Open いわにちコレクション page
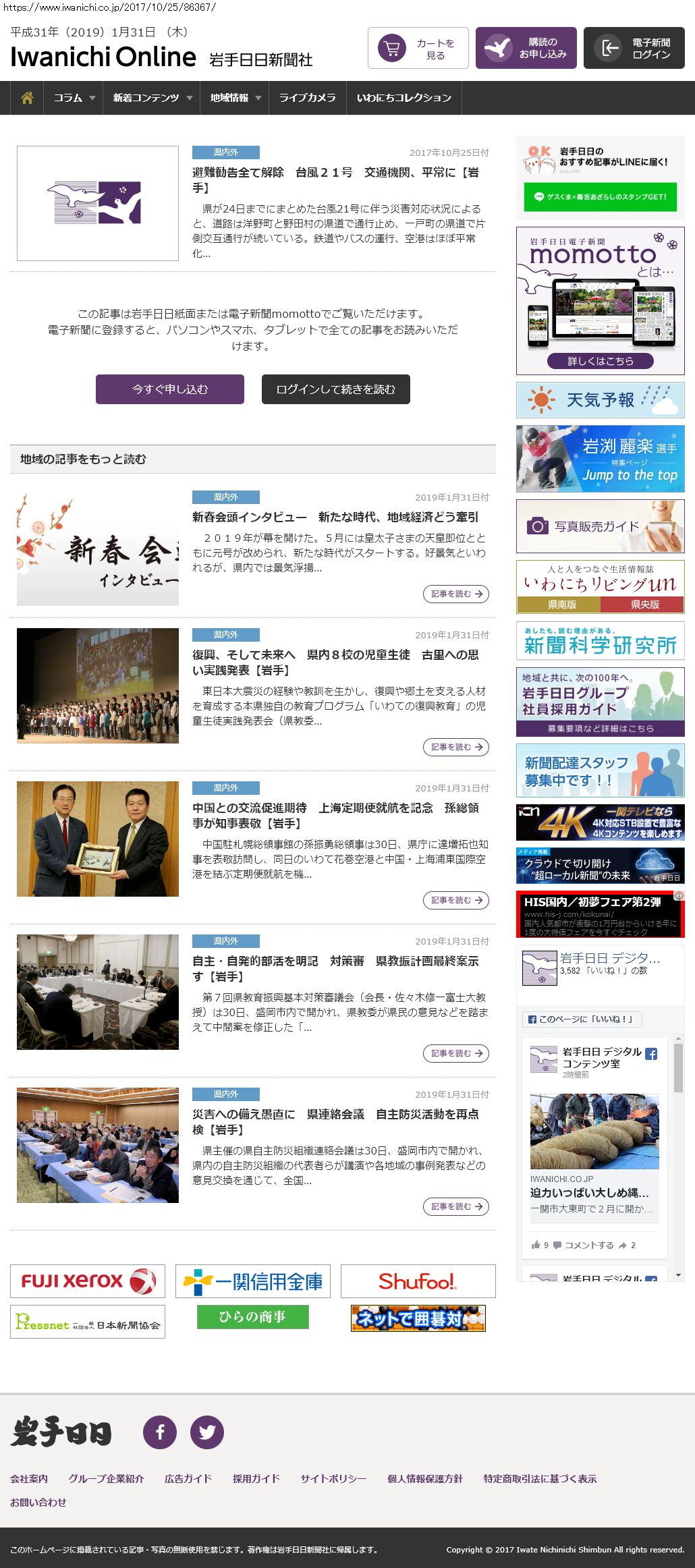The image size is (695, 1568). coord(404,98)
